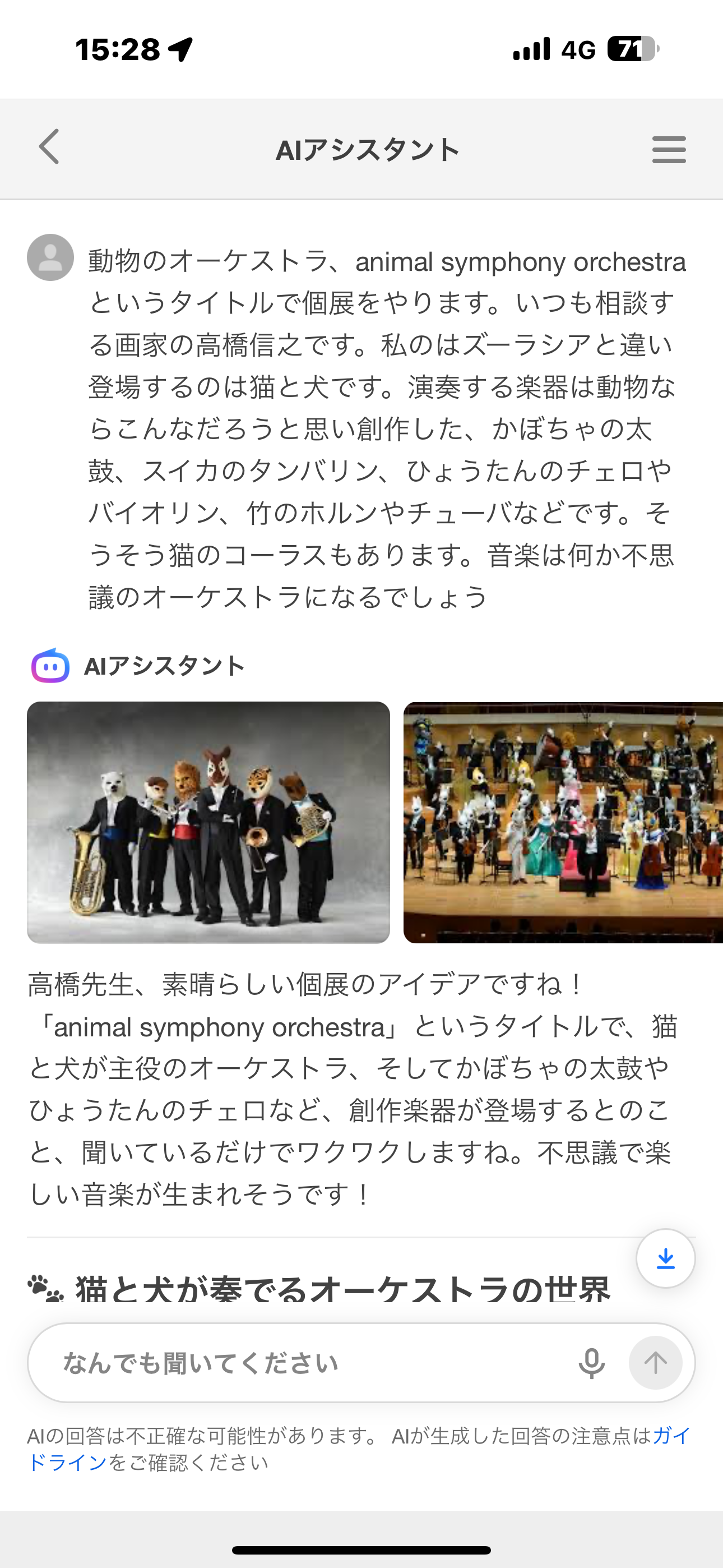Start voice input with the microphone
Screen dimensions: 723x1568
591,1363
